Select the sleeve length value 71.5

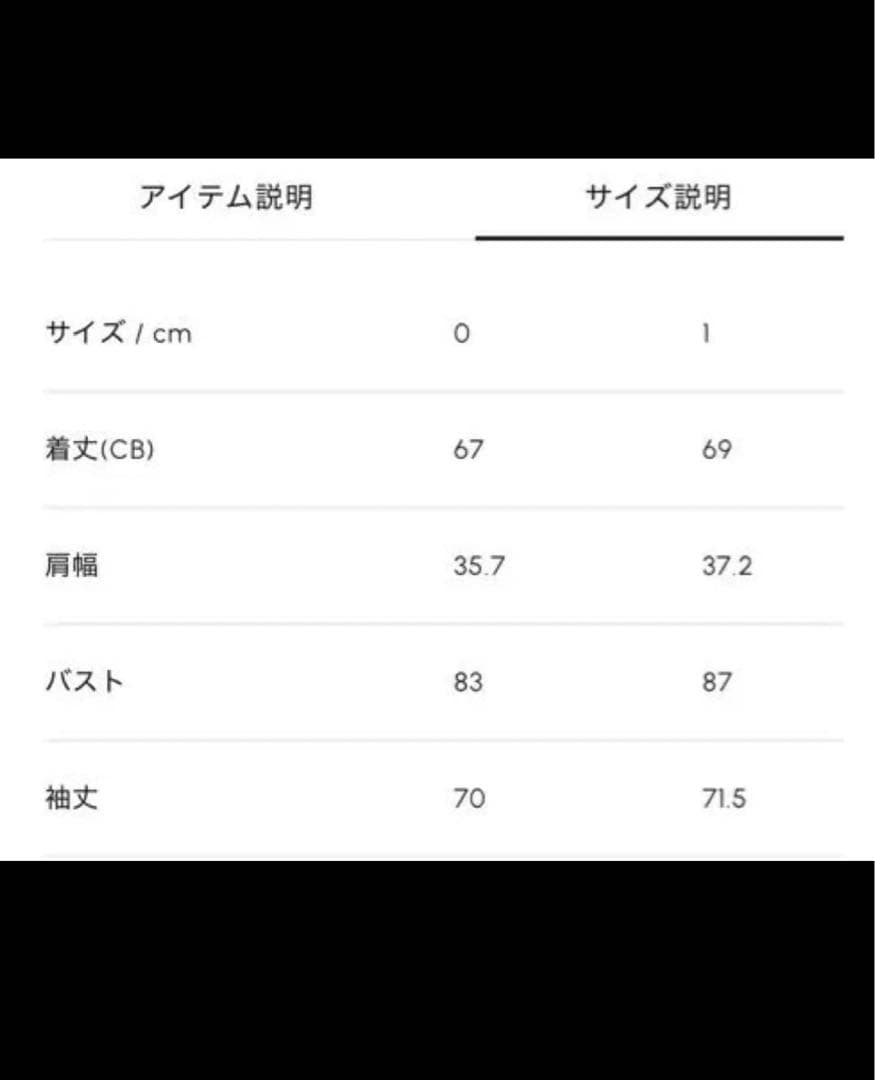tap(723, 797)
